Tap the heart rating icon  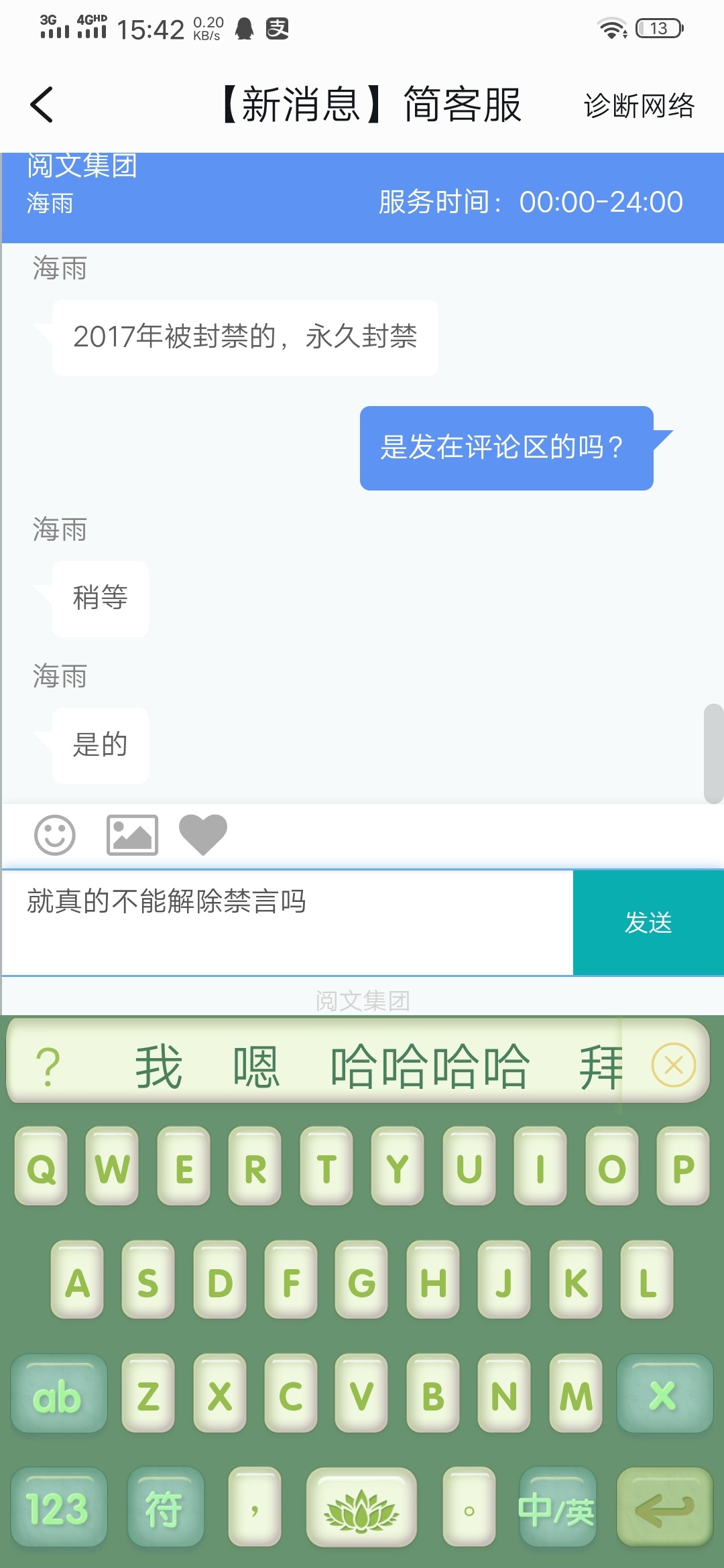203,835
